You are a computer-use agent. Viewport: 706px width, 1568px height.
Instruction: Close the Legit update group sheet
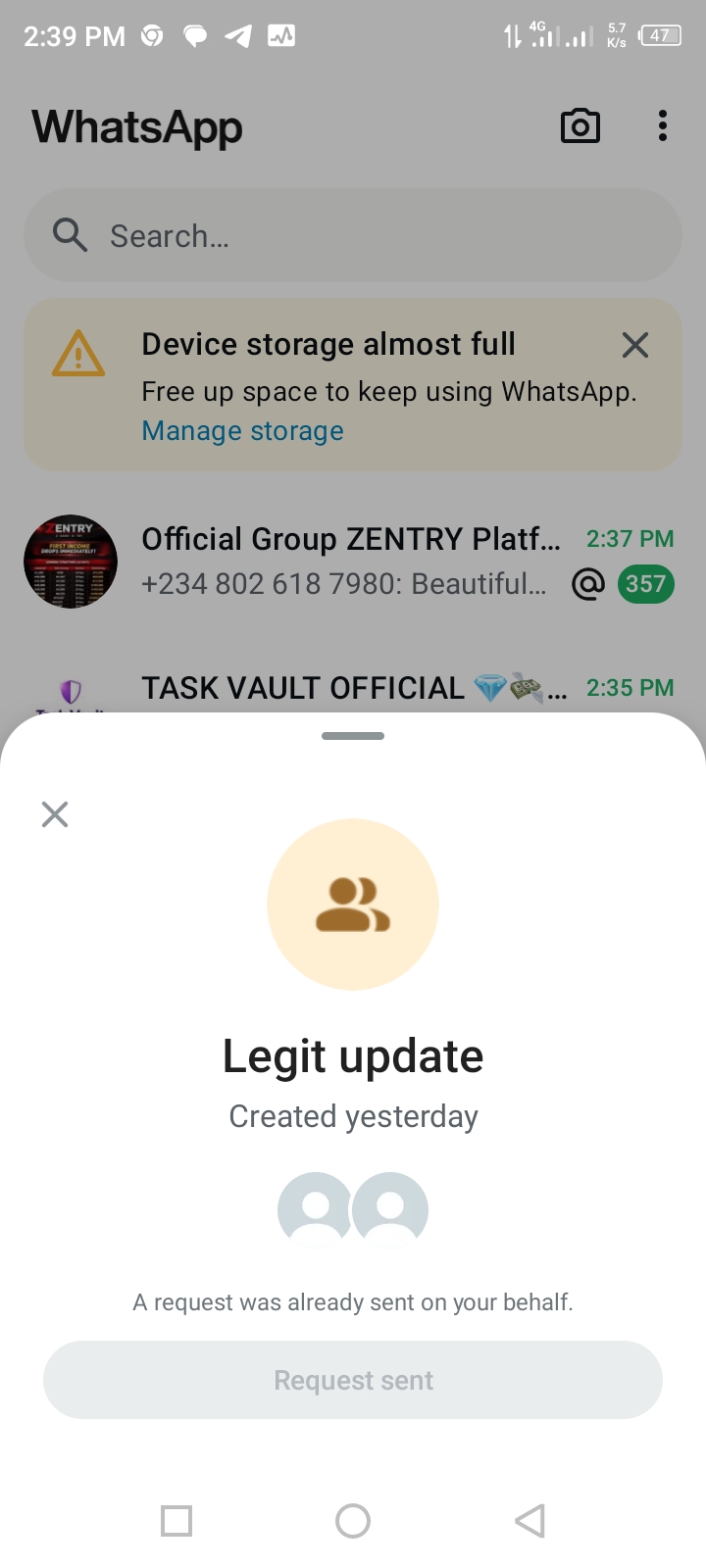click(x=55, y=814)
